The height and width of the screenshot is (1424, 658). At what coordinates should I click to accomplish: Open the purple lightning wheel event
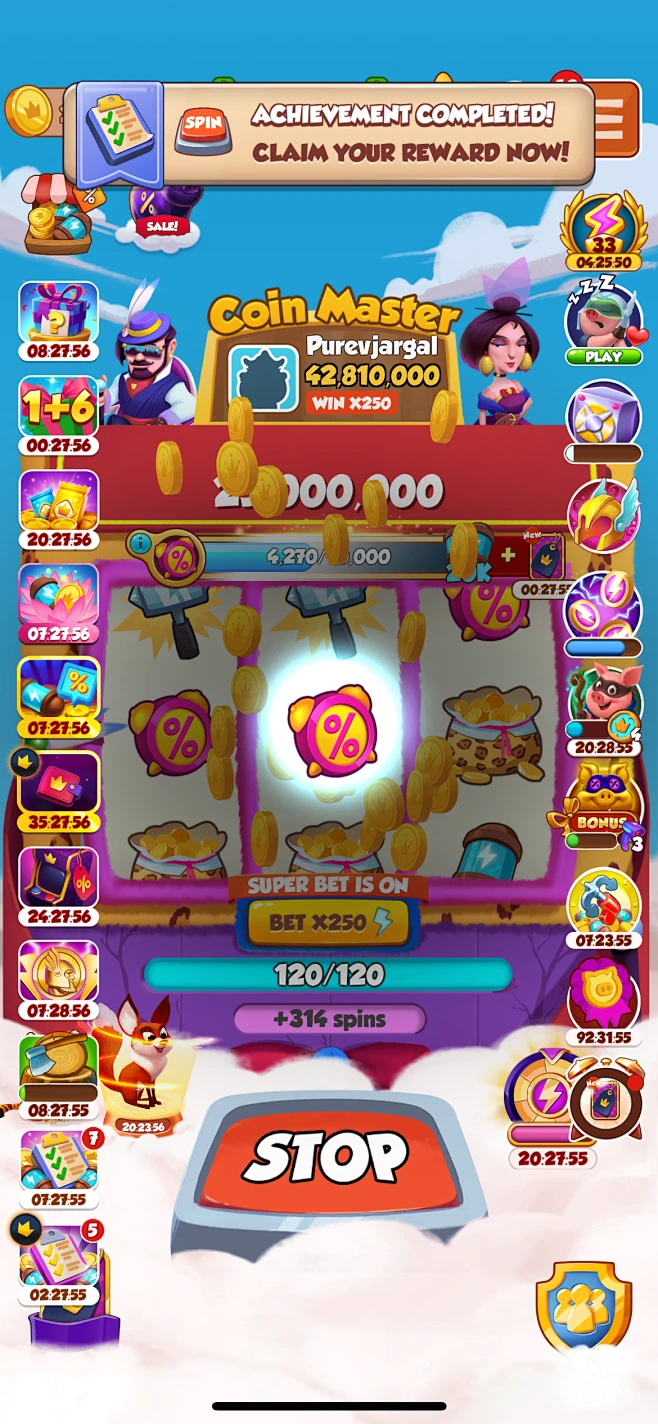tap(542, 1097)
